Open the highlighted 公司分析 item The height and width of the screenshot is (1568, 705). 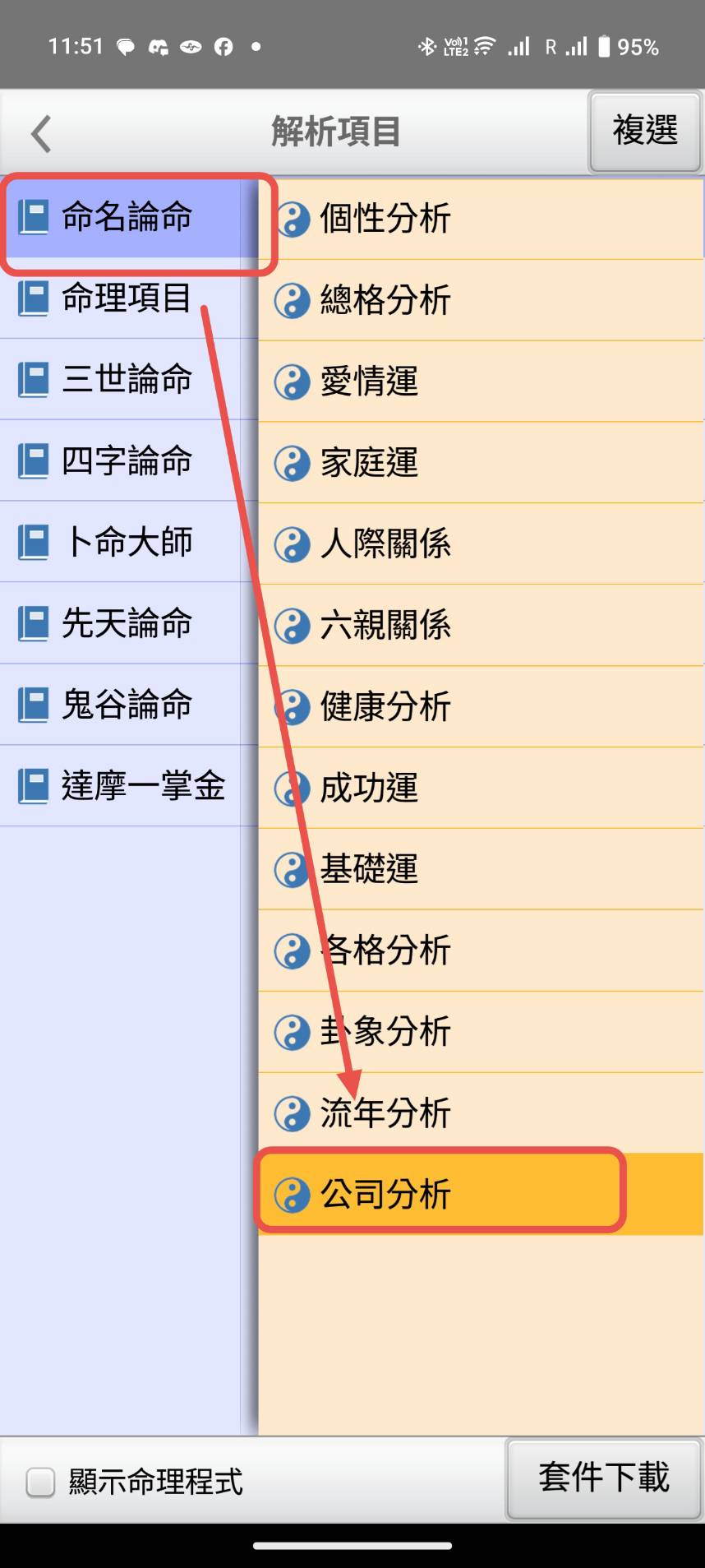click(x=481, y=1194)
